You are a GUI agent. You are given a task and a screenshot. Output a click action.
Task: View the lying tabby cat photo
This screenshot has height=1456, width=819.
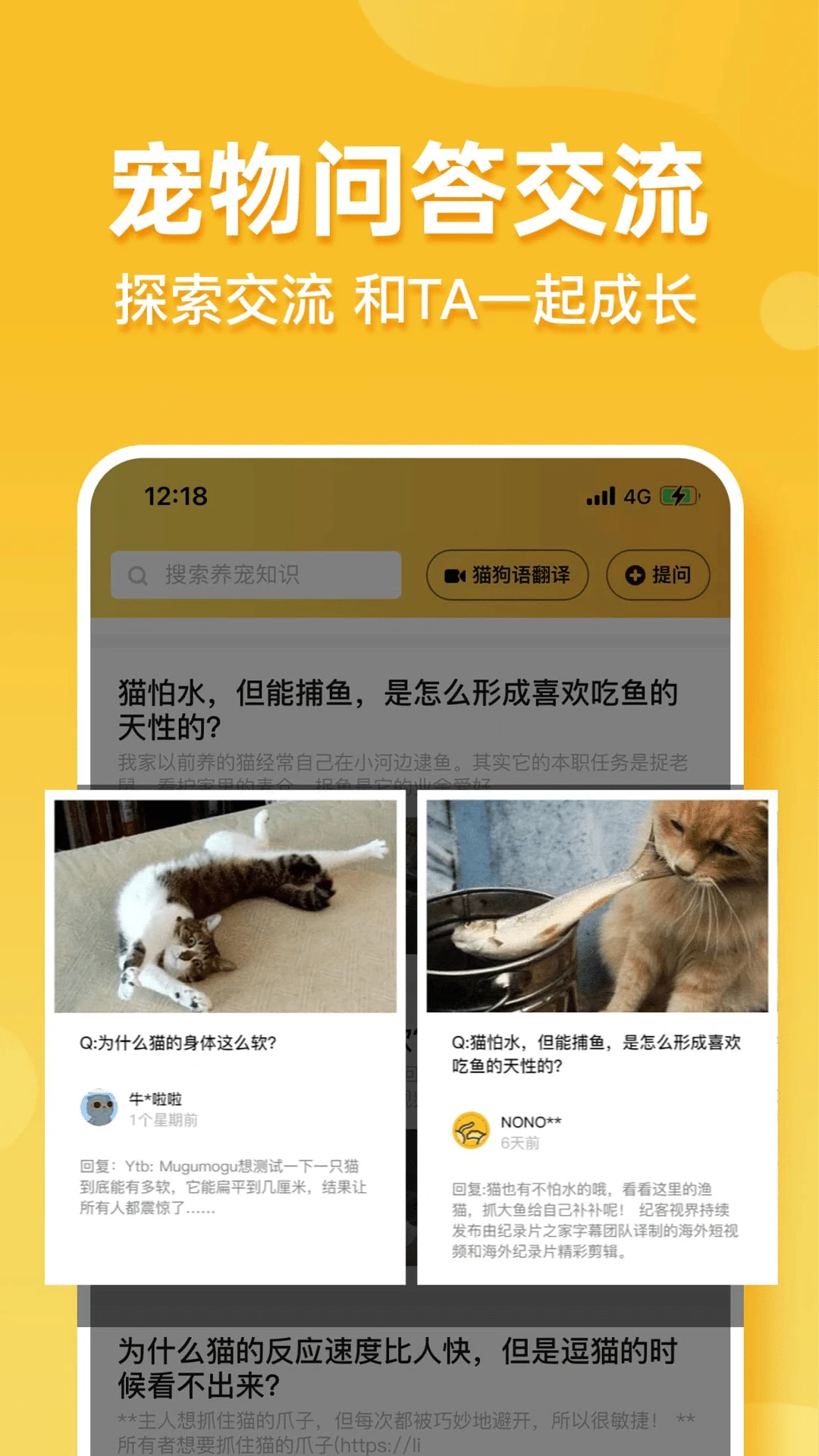click(227, 902)
